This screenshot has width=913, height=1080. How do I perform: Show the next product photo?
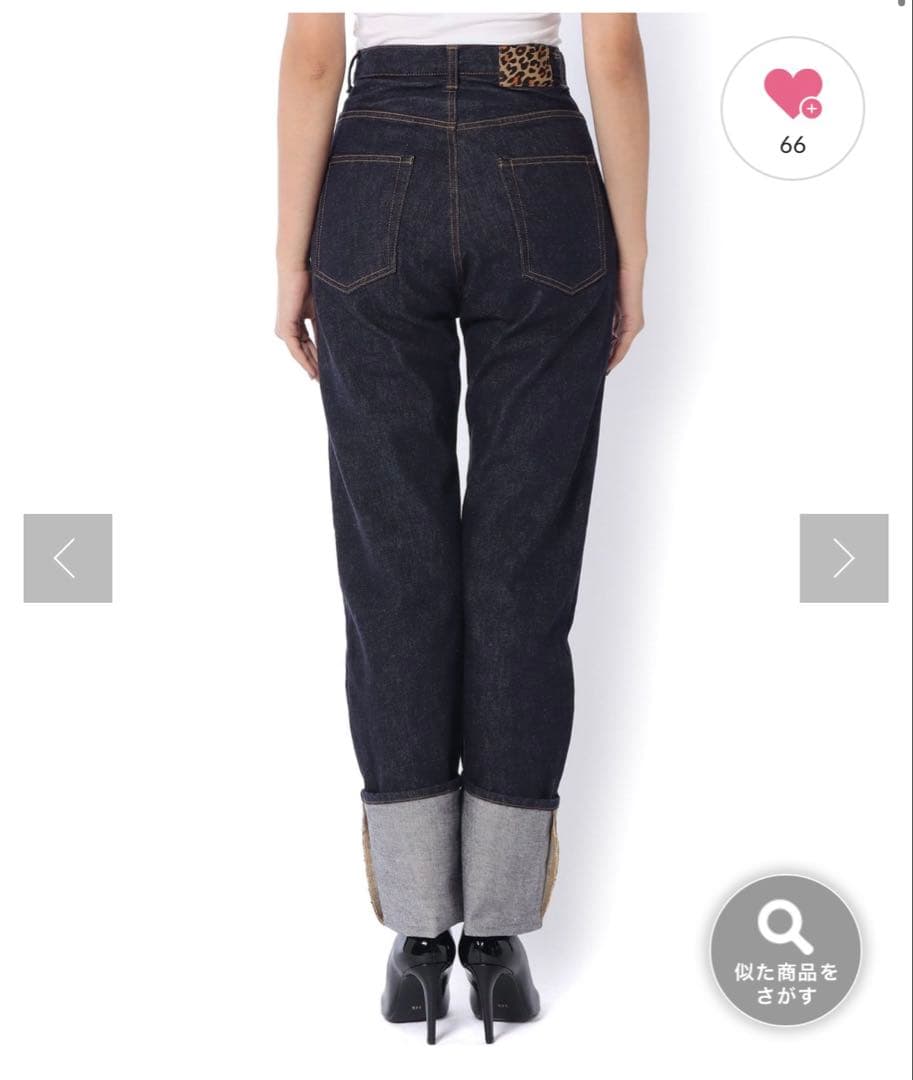(843, 558)
